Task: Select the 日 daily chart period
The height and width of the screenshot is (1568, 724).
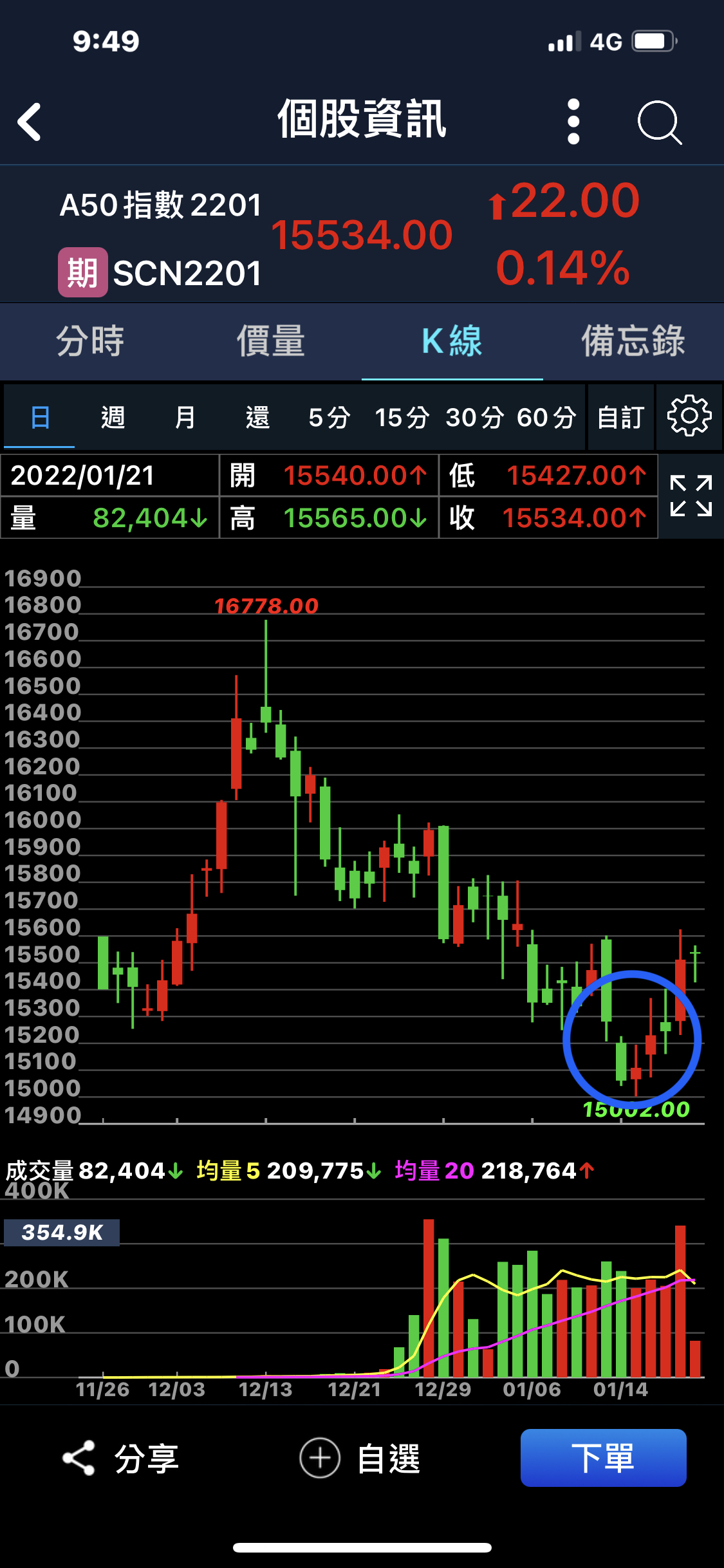Action: click(x=40, y=418)
